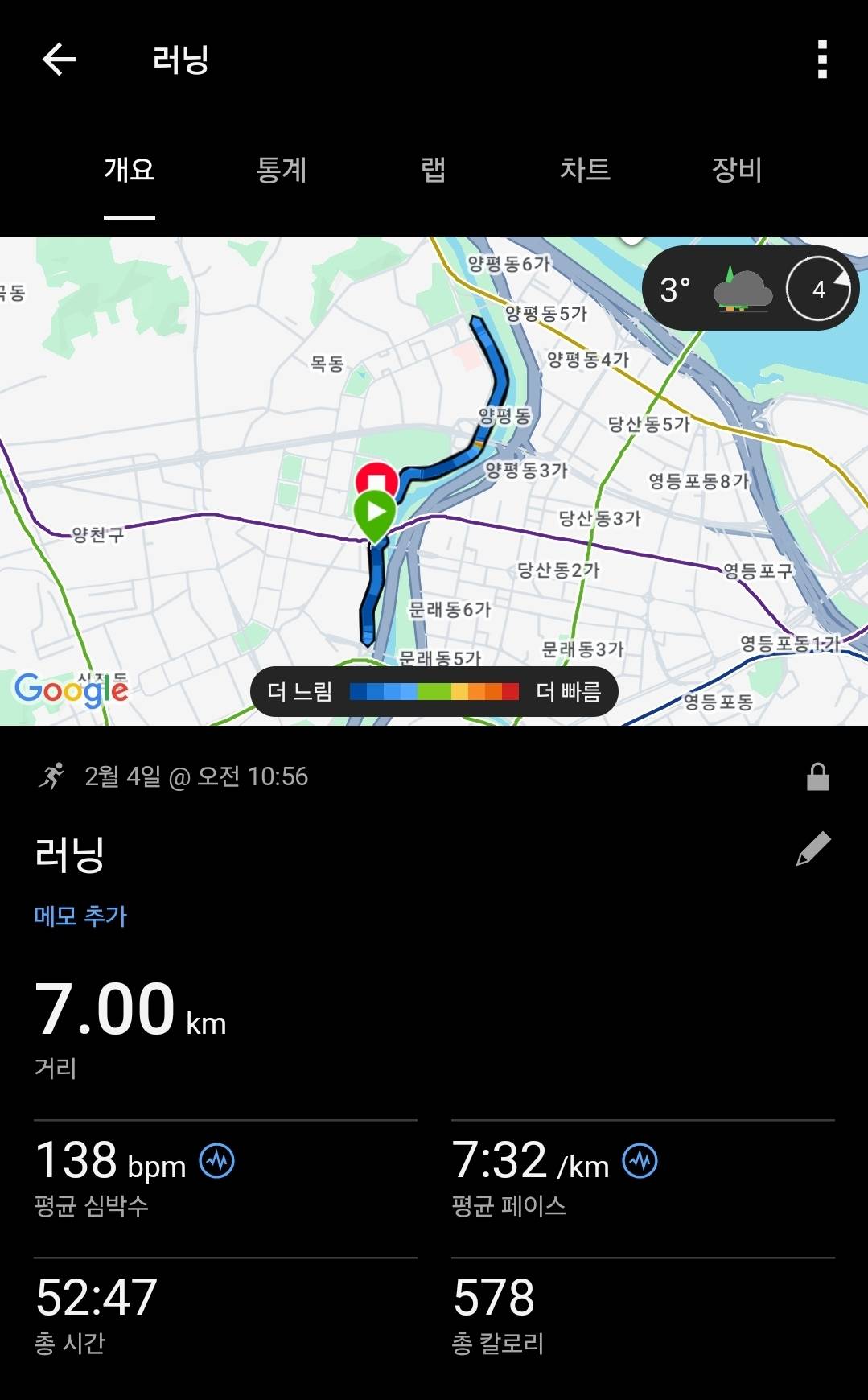
Task: Select the 랩 tab
Action: click(433, 171)
